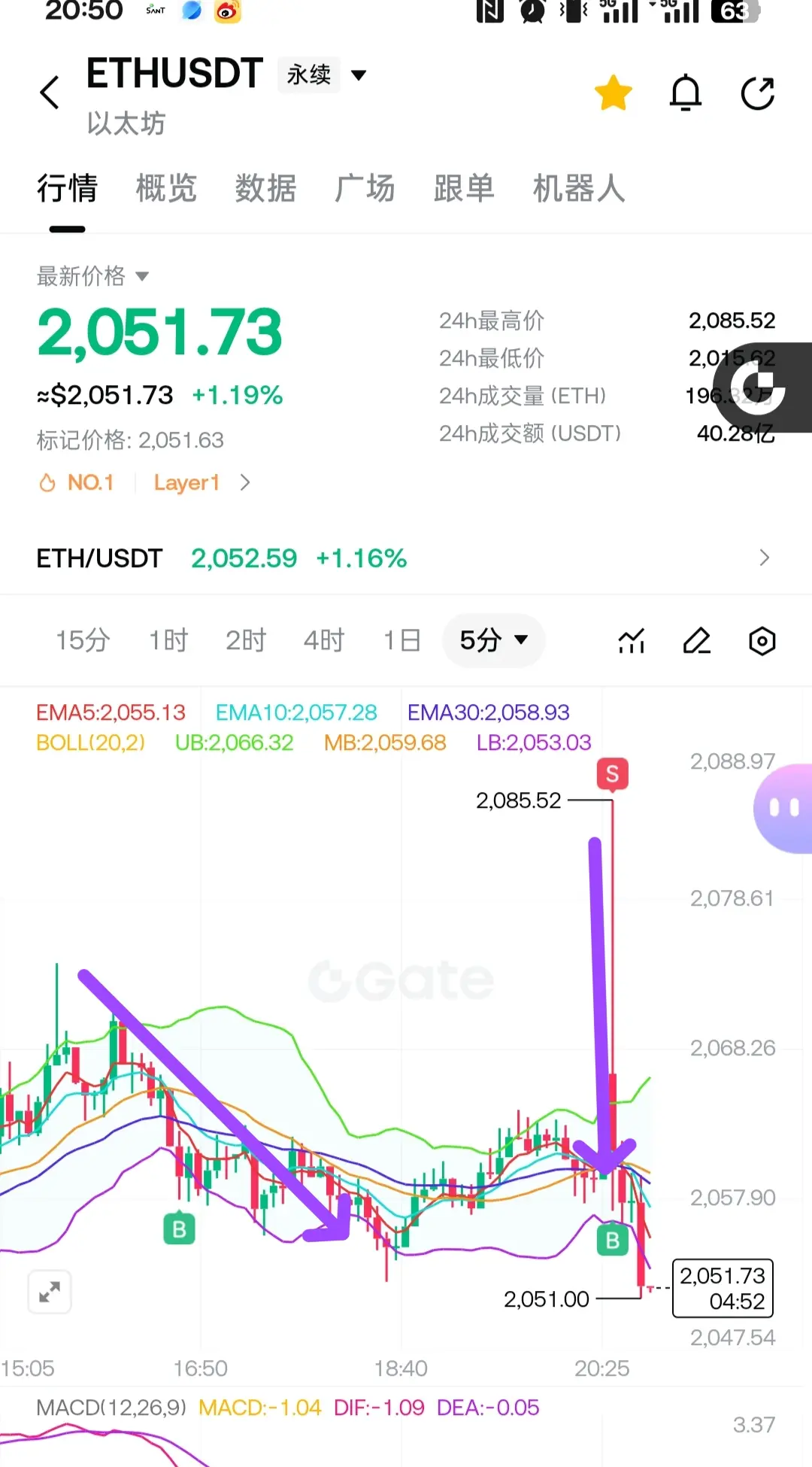Screen dimensions: 812x1467
Task: Select the 15分 chart interval
Action: (83, 640)
